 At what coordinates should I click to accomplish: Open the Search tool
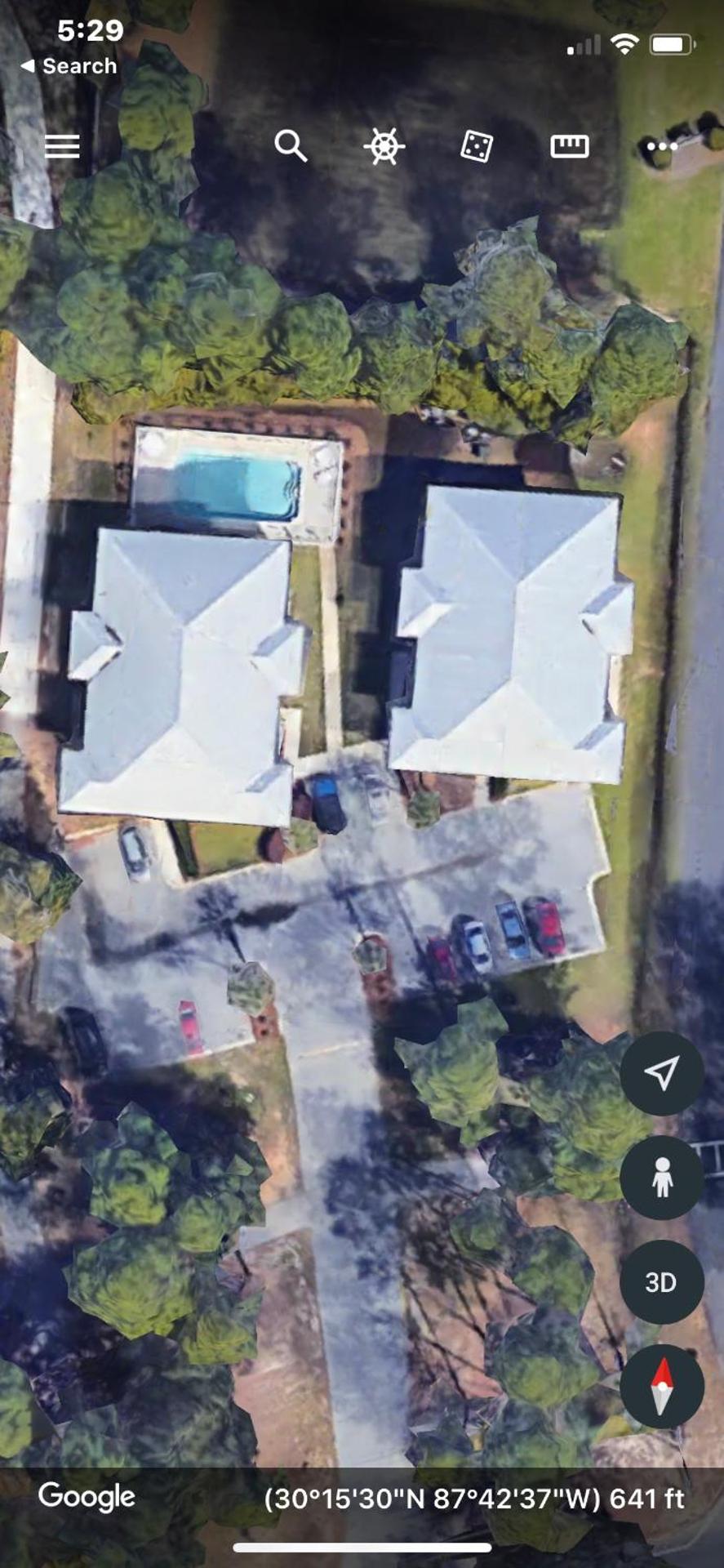(291, 145)
